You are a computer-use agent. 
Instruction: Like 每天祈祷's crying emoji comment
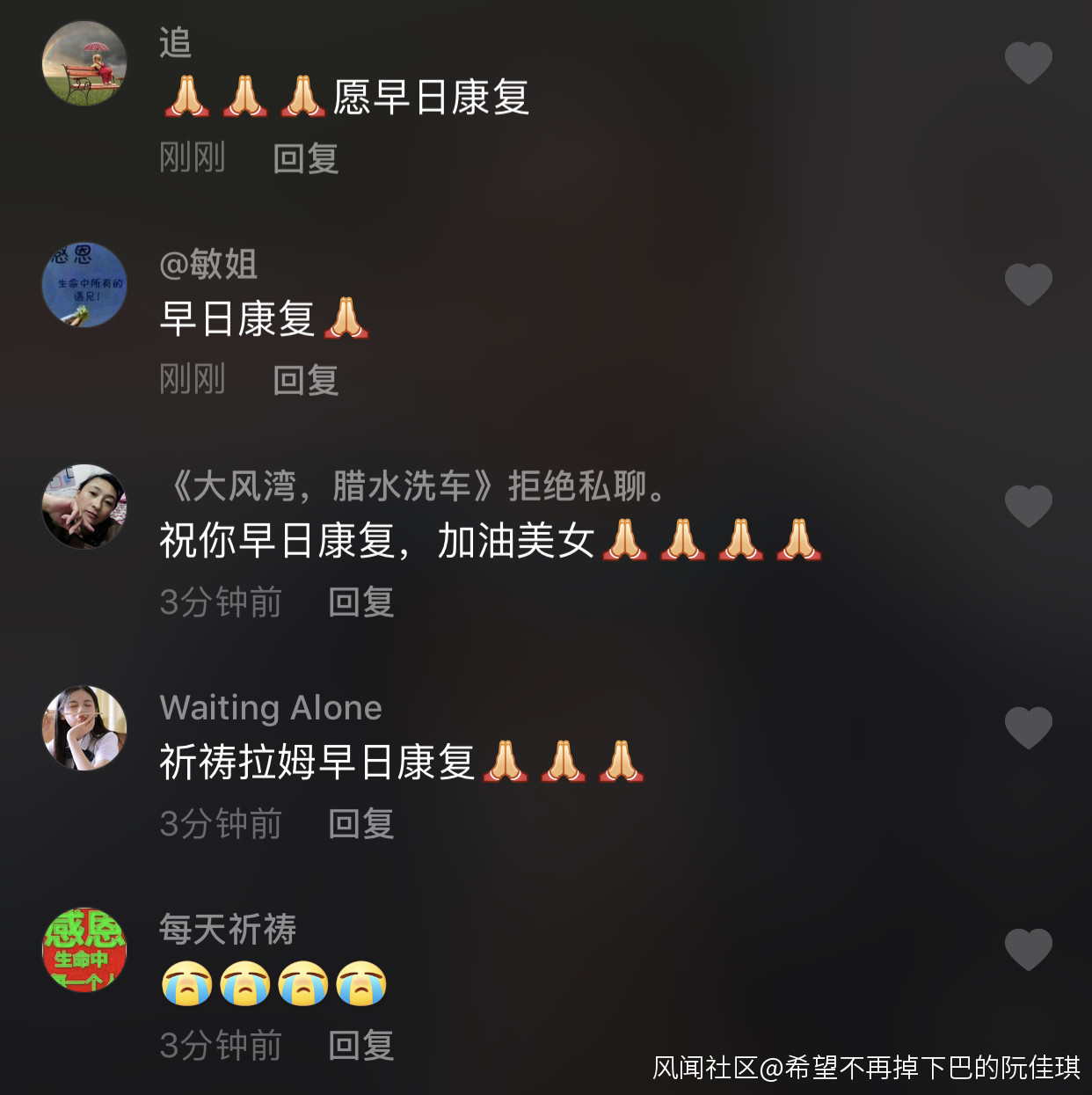(x=1028, y=950)
